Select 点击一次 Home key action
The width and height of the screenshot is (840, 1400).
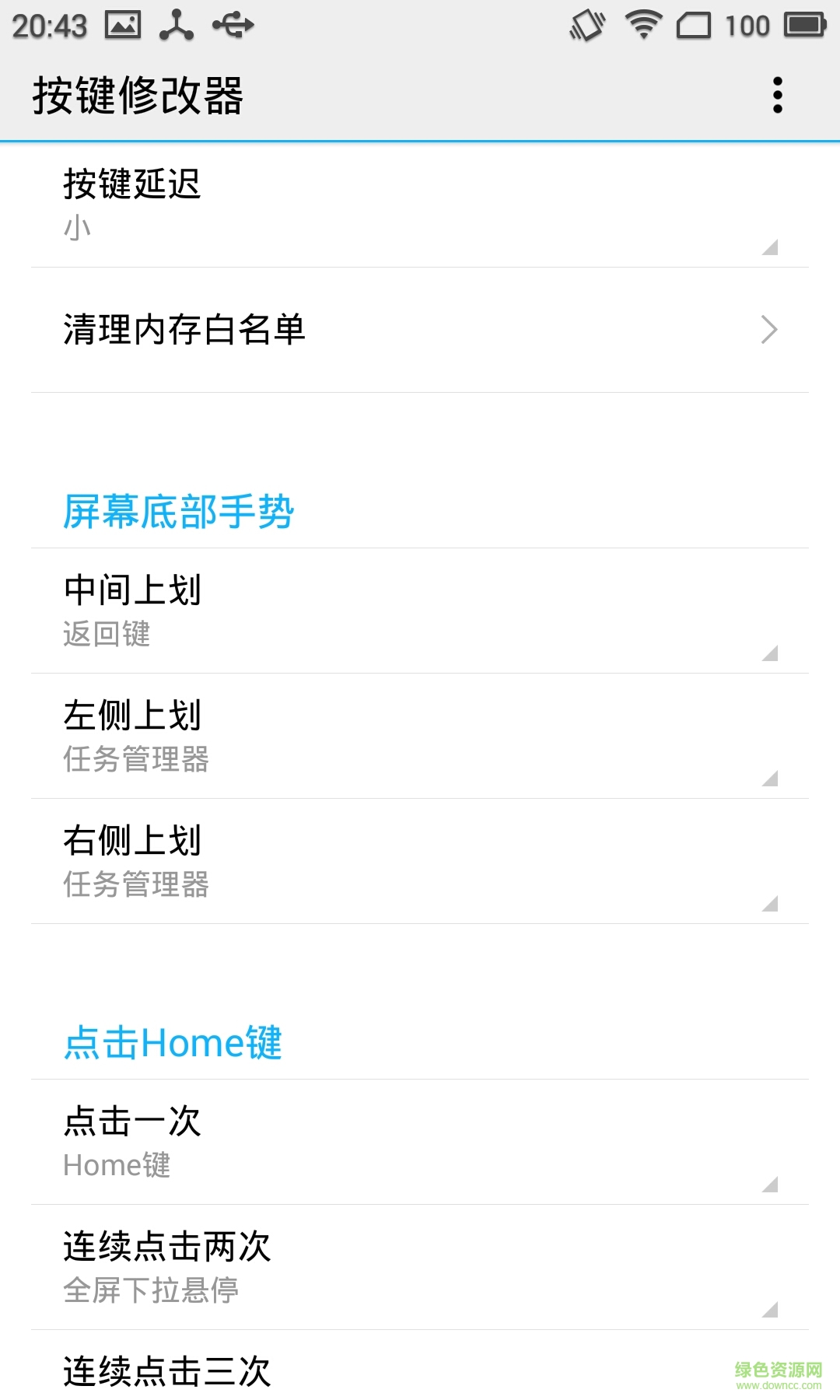tap(420, 1141)
